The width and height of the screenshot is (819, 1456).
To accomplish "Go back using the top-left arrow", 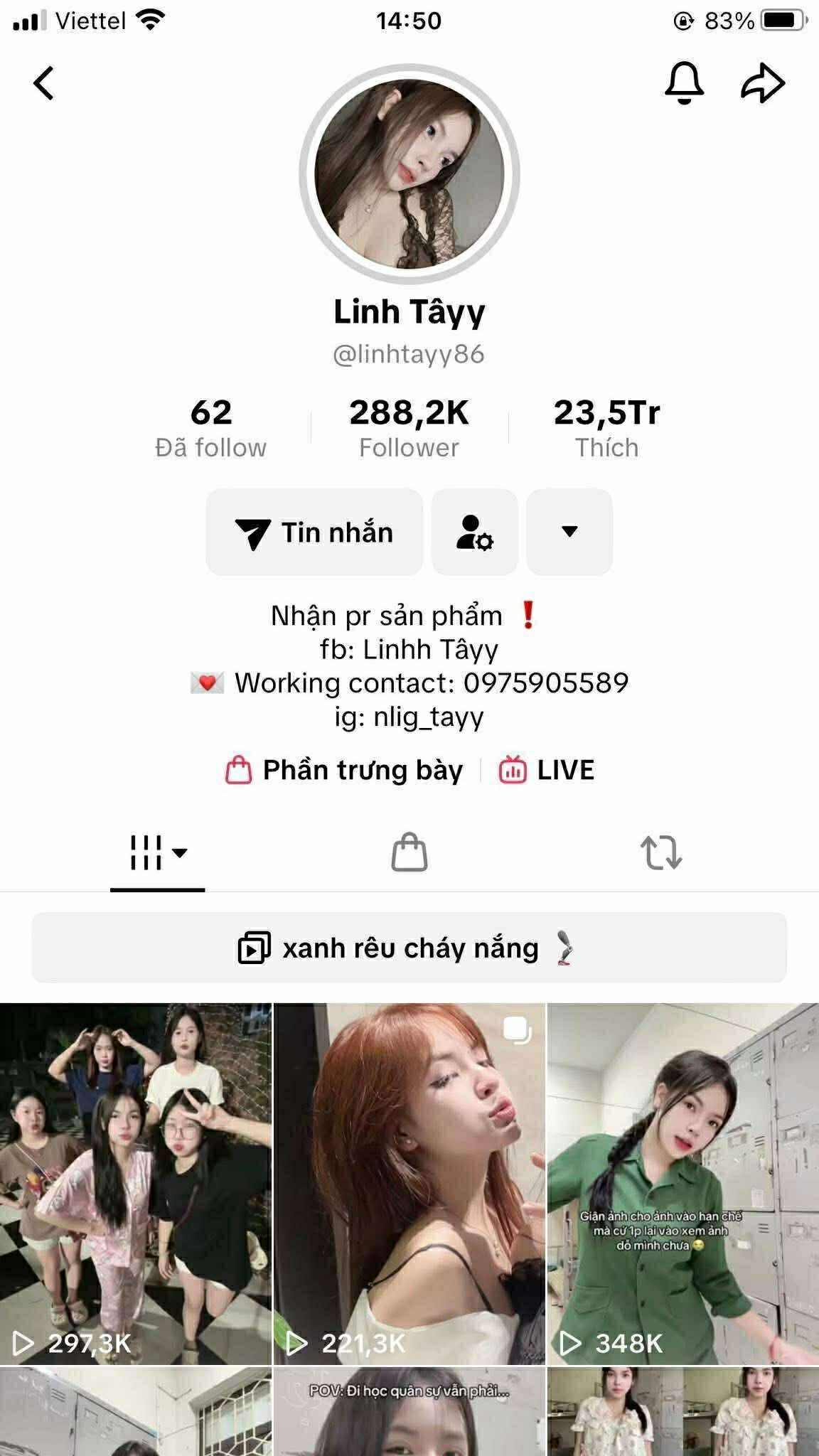I will pos(44,83).
